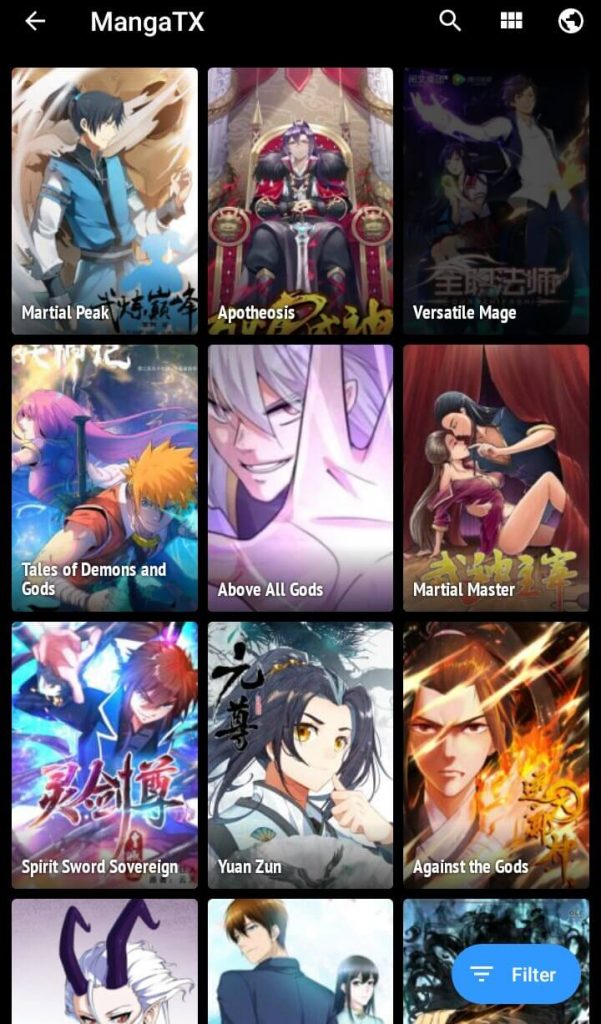The width and height of the screenshot is (601, 1024).
Task: Open Spirit Sword Sovereign
Action: point(105,755)
